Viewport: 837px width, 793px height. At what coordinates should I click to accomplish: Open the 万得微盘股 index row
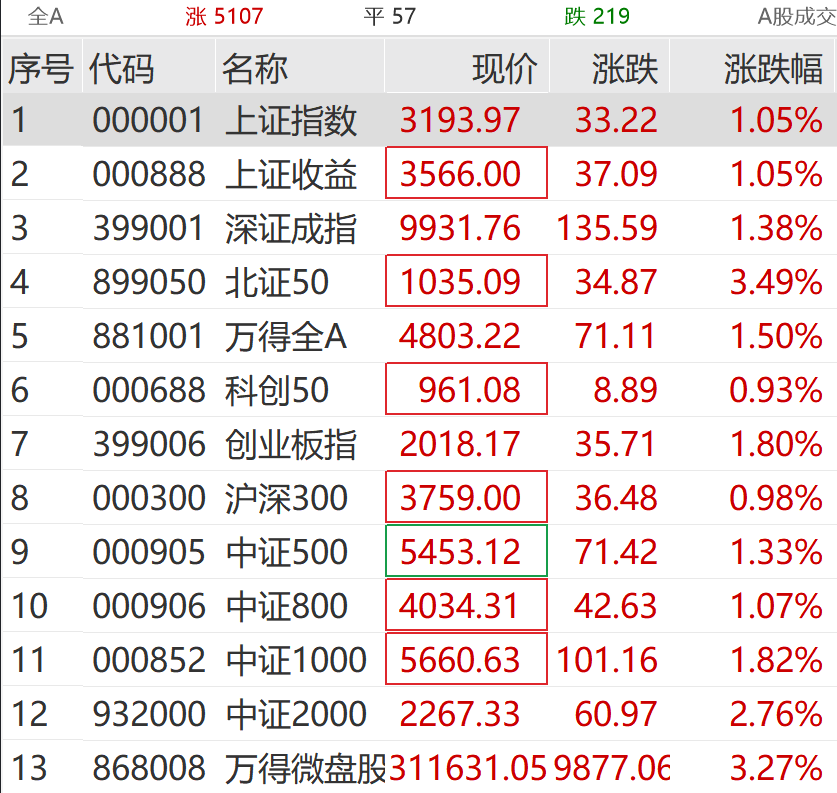pos(306,768)
